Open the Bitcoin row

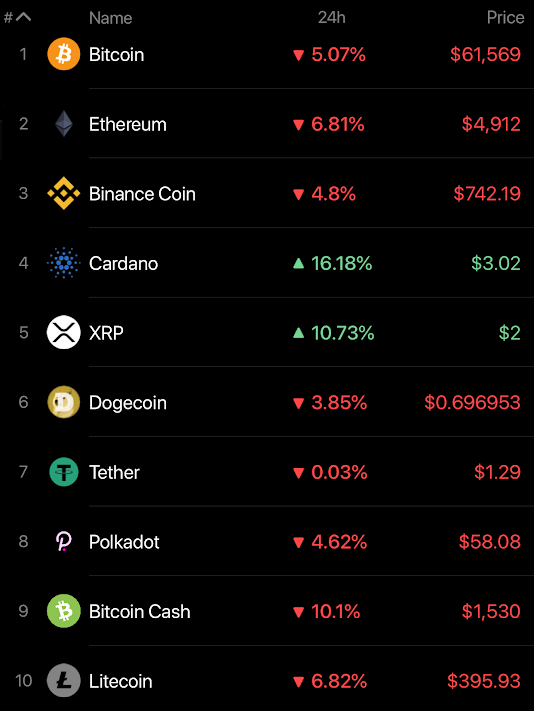coord(267,54)
